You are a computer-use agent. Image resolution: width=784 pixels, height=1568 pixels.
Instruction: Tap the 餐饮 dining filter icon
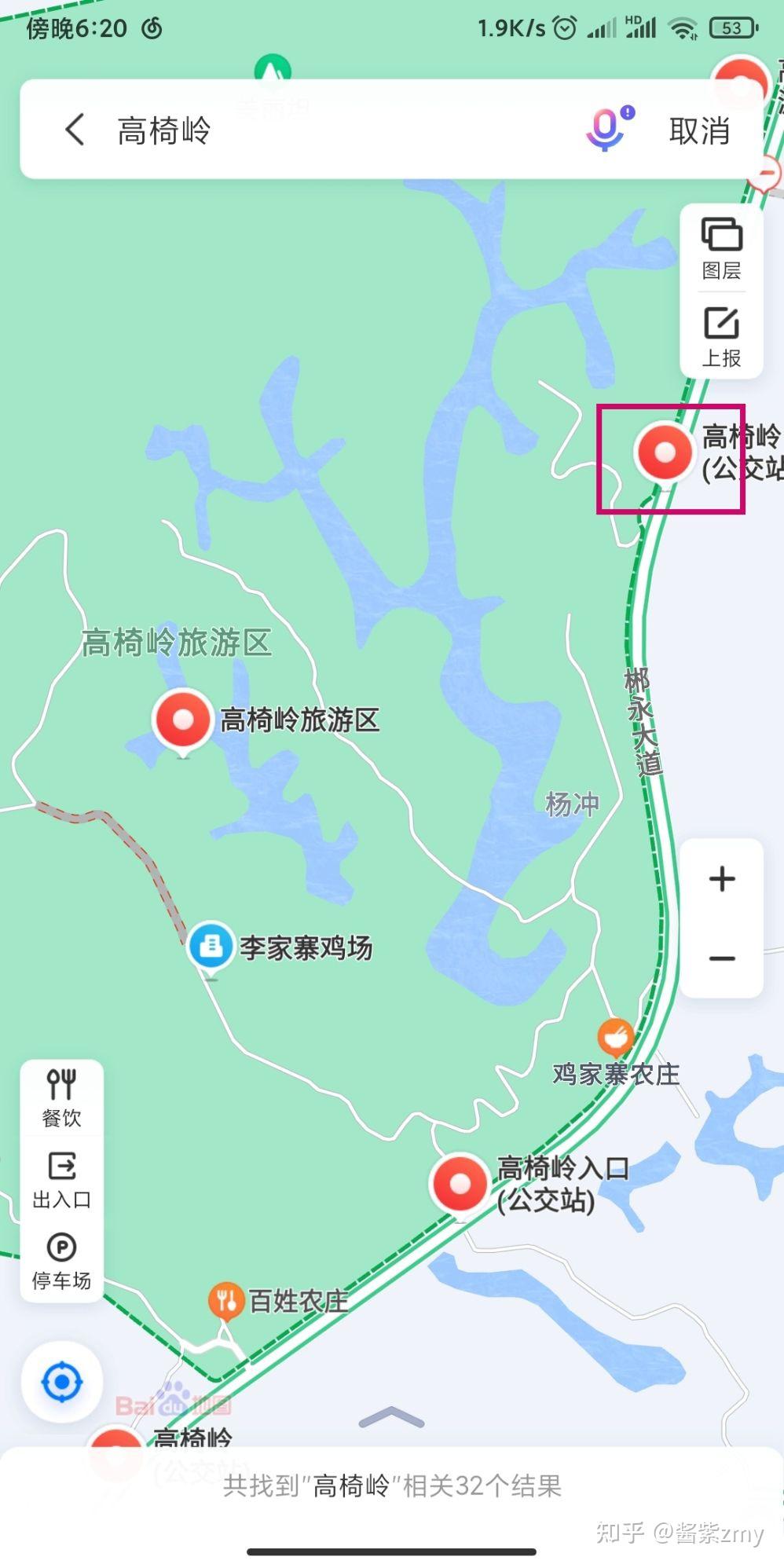(x=62, y=1092)
